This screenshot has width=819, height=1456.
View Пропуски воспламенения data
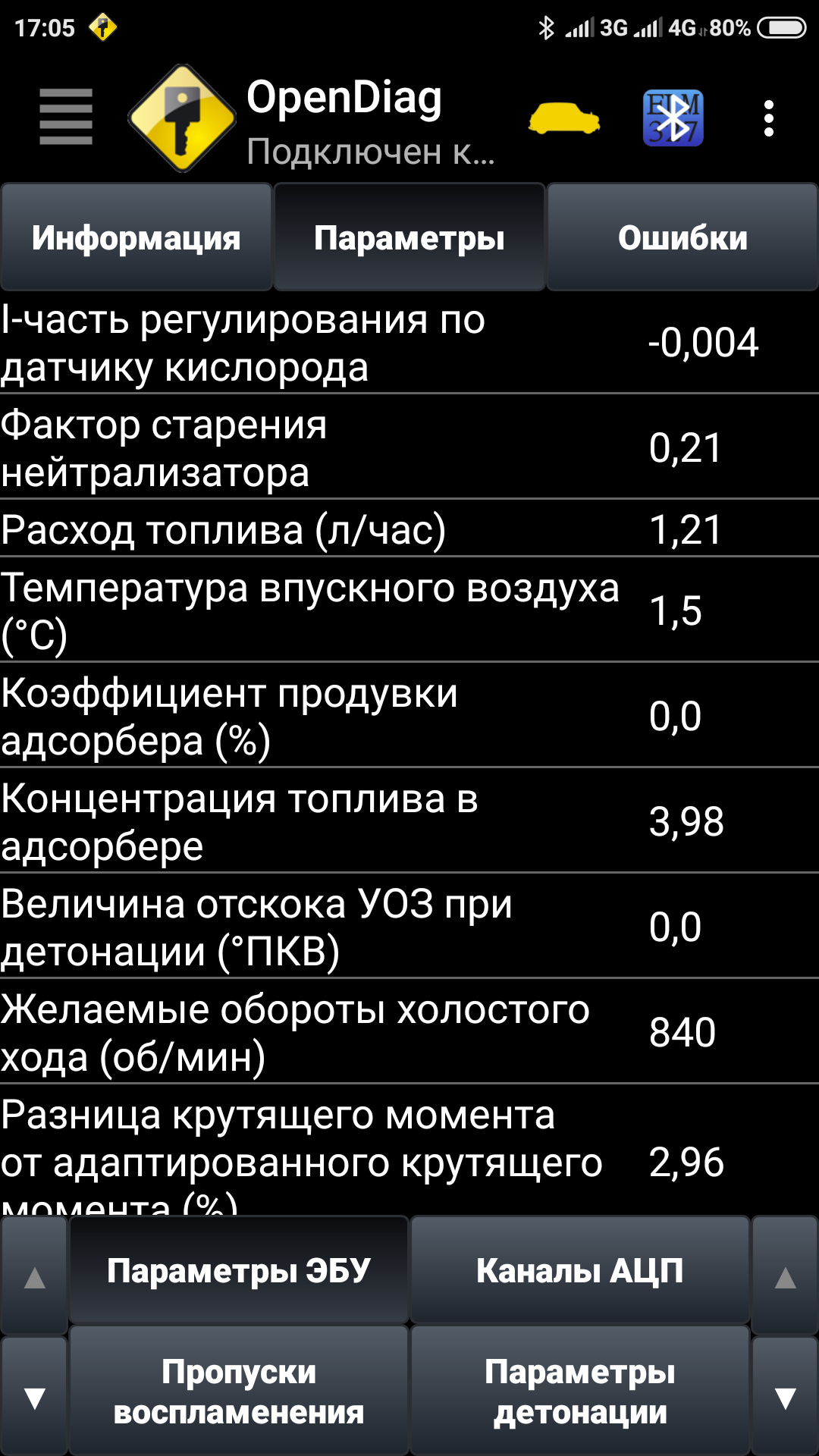239,1392
